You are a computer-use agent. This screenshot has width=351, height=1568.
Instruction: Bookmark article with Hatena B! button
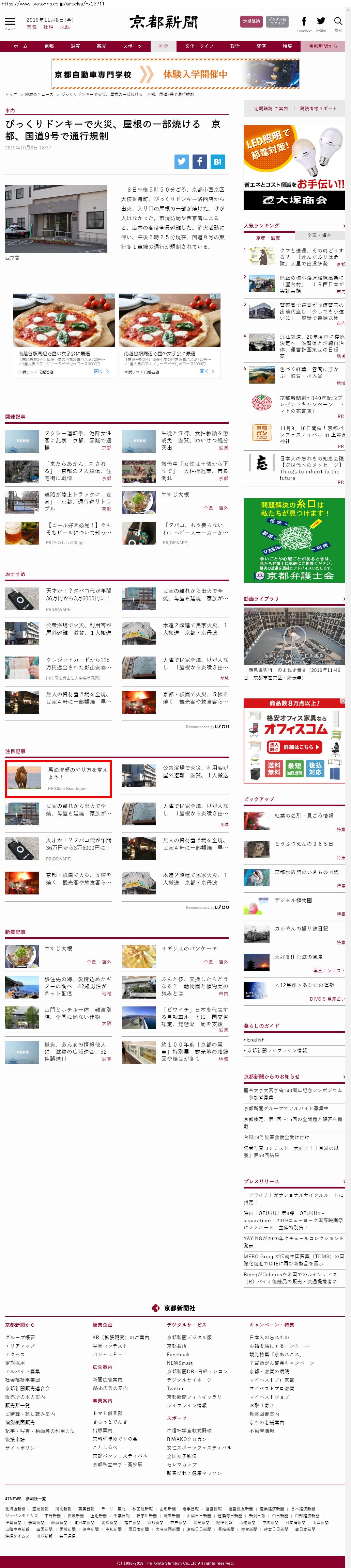click(217, 161)
